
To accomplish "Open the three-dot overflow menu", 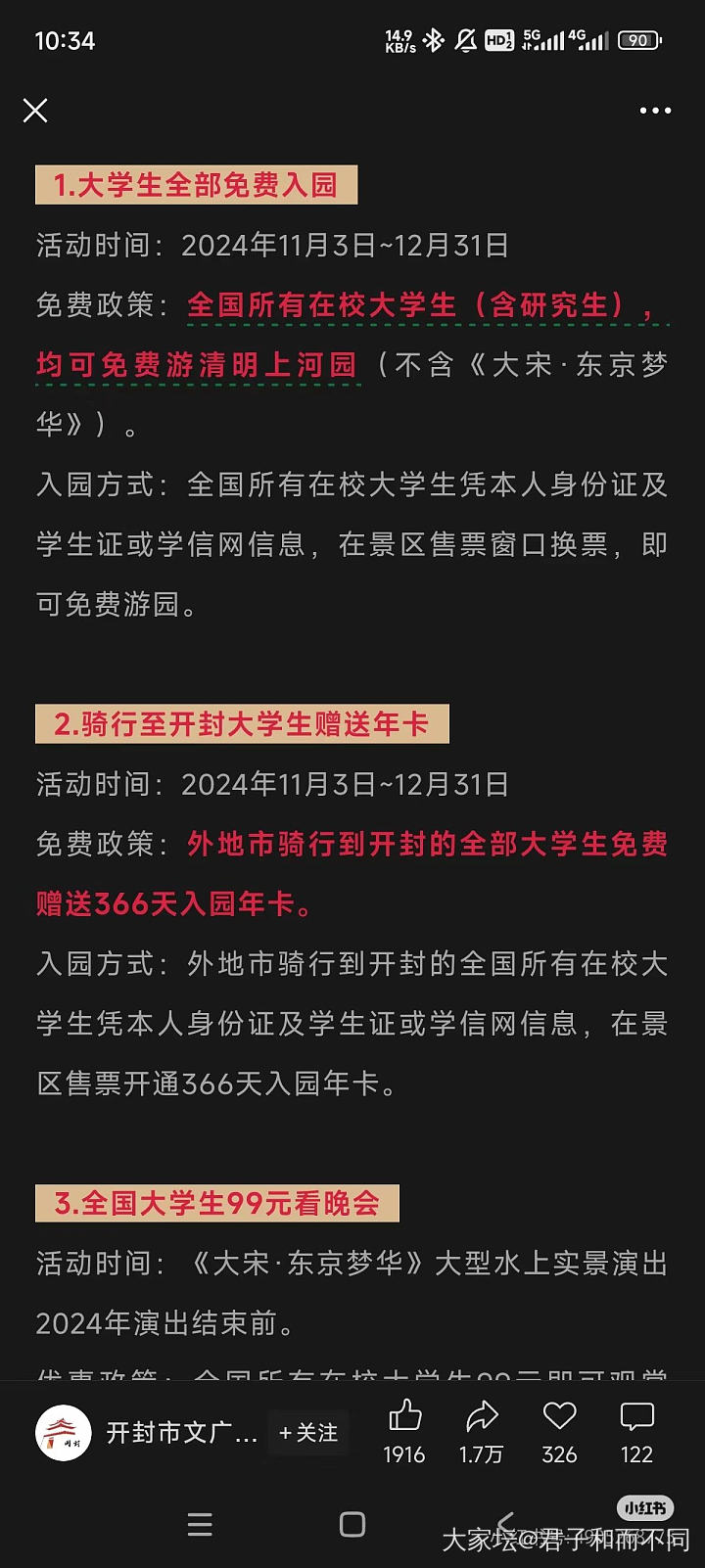I will tap(655, 111).
